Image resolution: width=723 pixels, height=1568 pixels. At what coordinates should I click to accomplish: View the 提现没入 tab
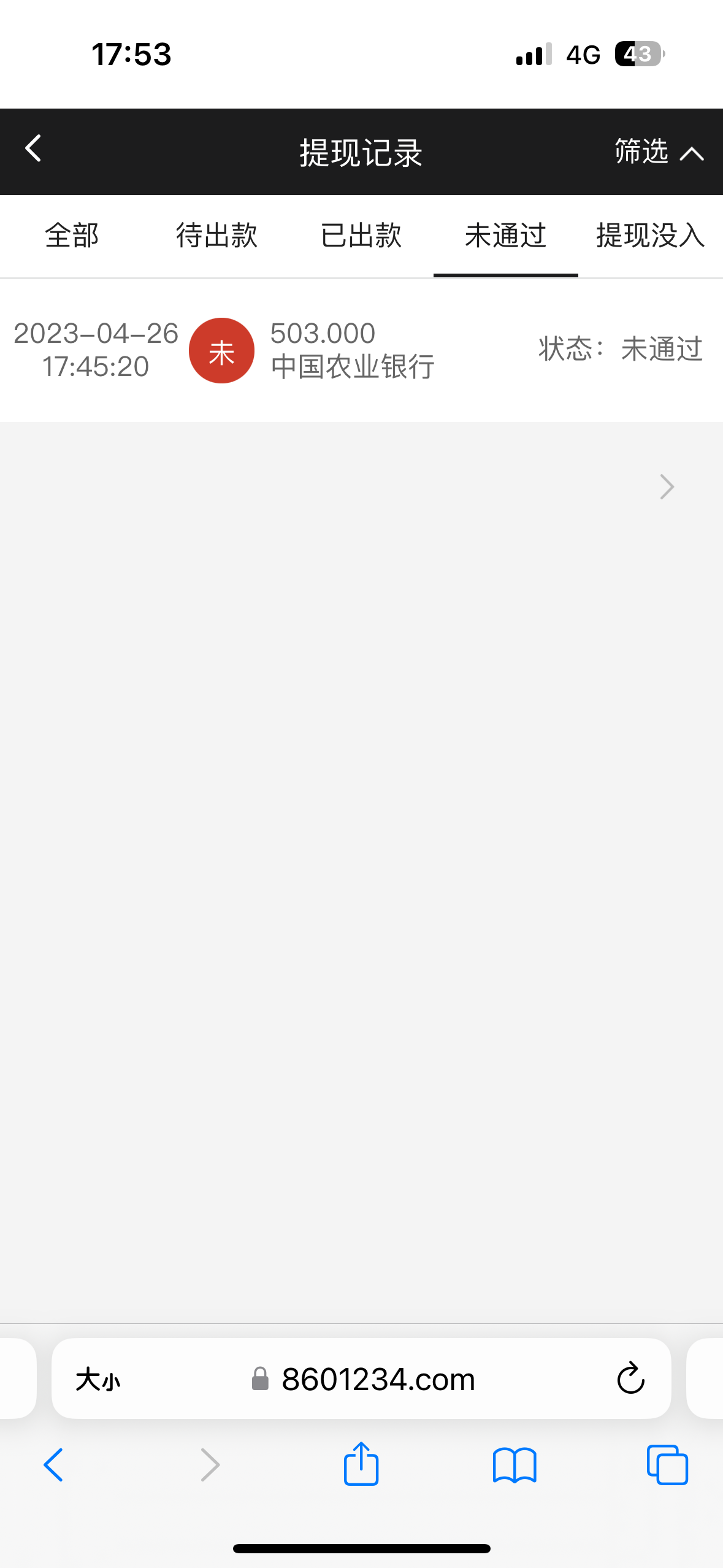coord(650,236)
